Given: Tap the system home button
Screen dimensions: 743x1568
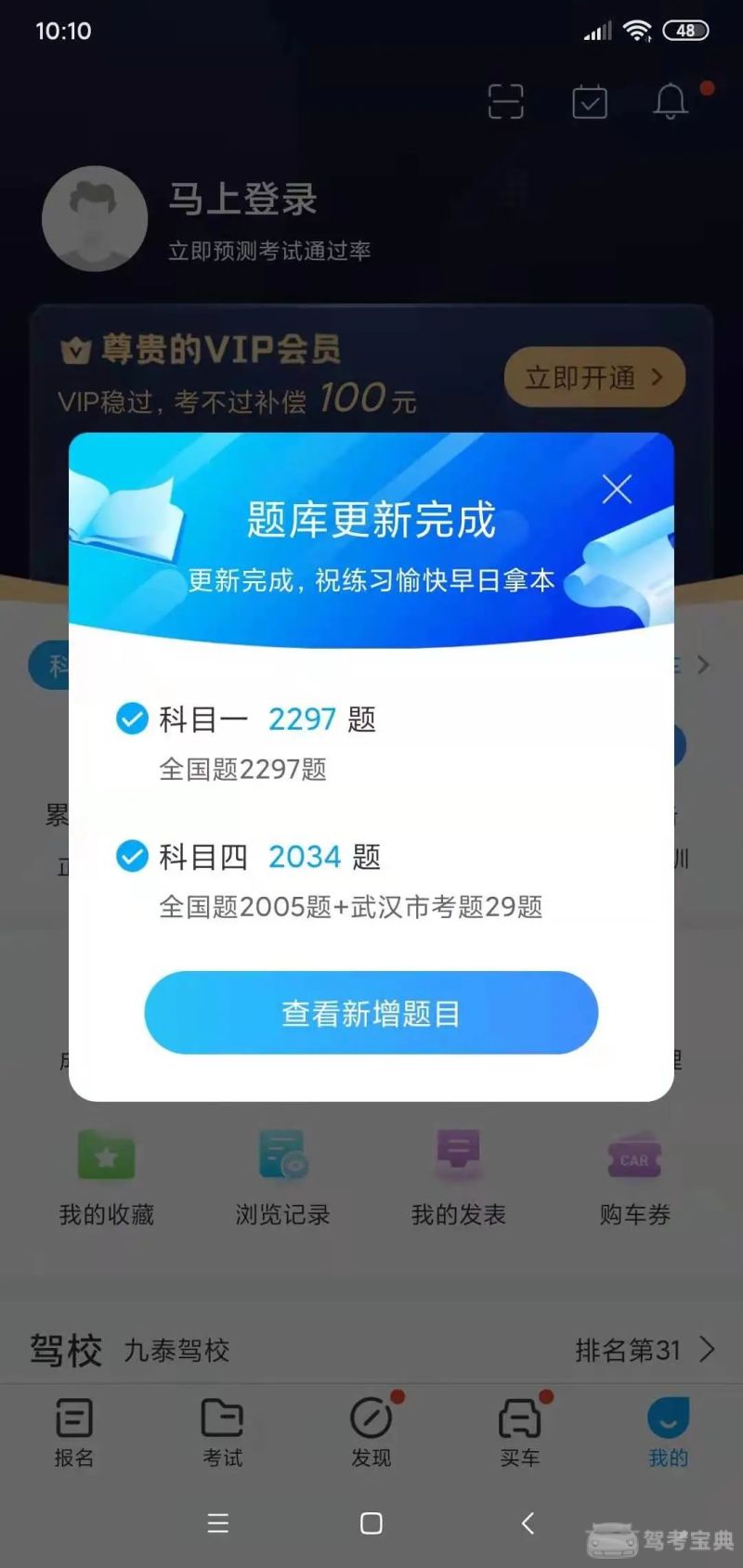Looking at the screenshot, I should 371,1523.
